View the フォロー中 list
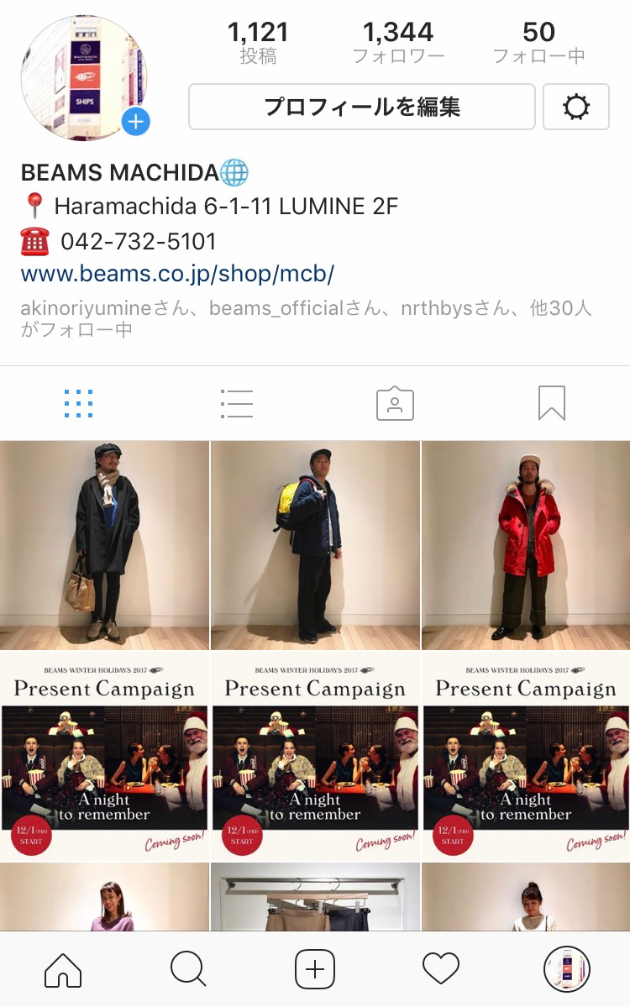 (x=539, y=44)
